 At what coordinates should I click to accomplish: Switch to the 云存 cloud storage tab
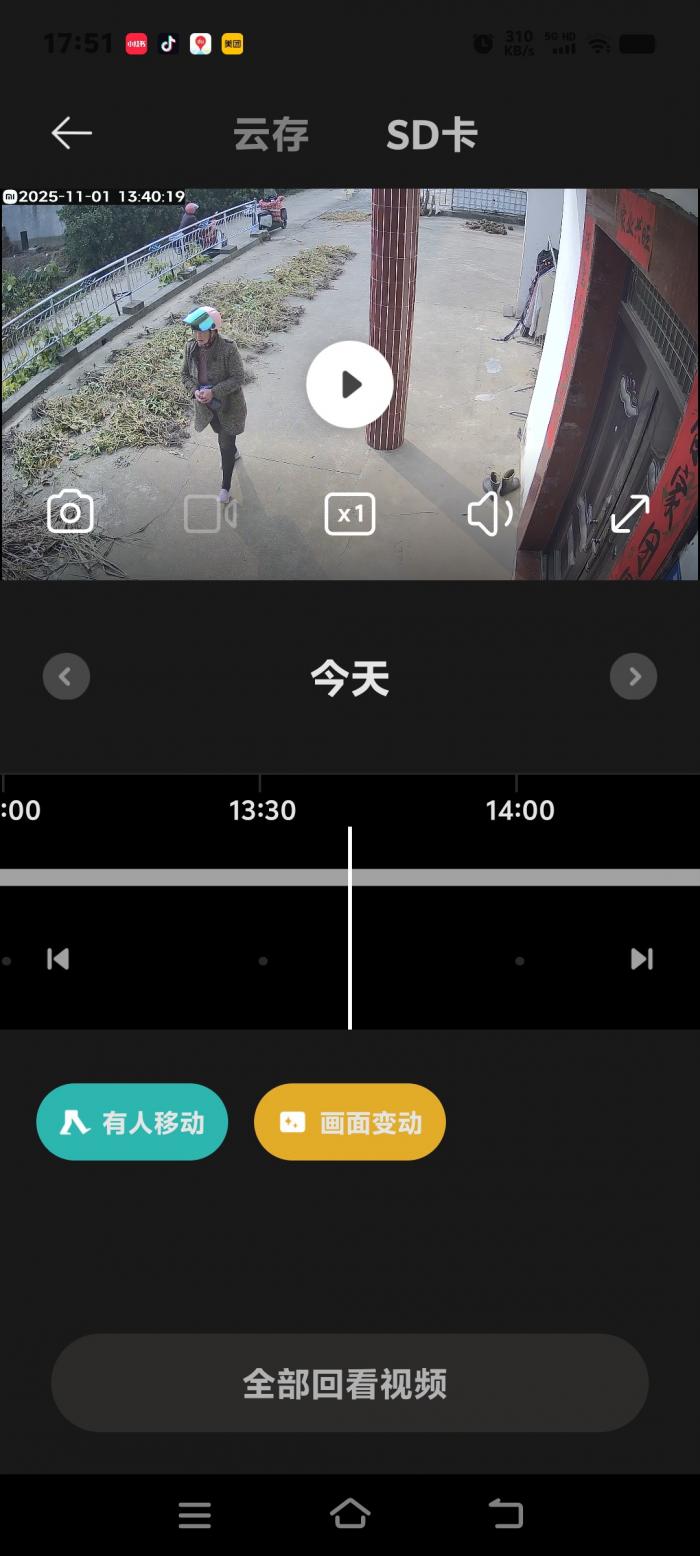tap(271, 135)
